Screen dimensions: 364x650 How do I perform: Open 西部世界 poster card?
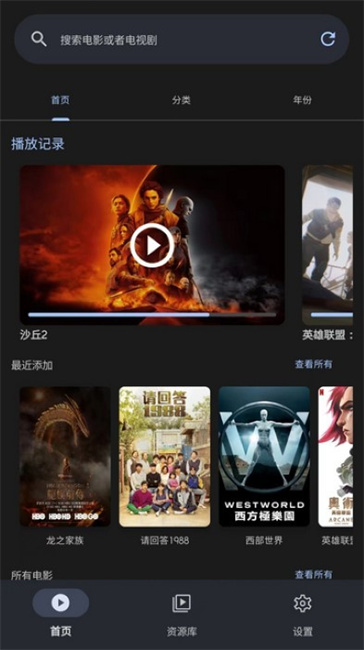tap(264, 457)
